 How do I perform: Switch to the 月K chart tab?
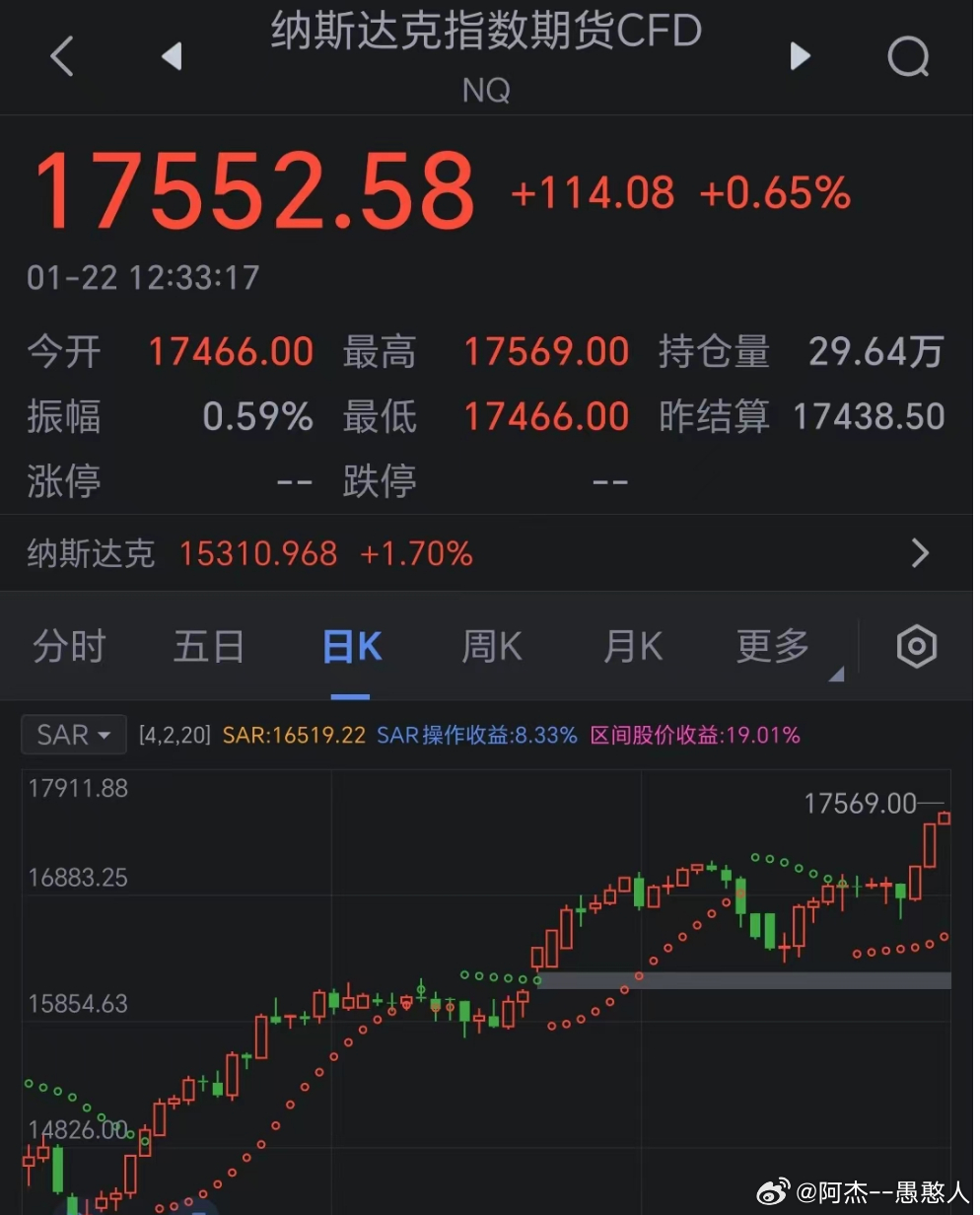633,647
